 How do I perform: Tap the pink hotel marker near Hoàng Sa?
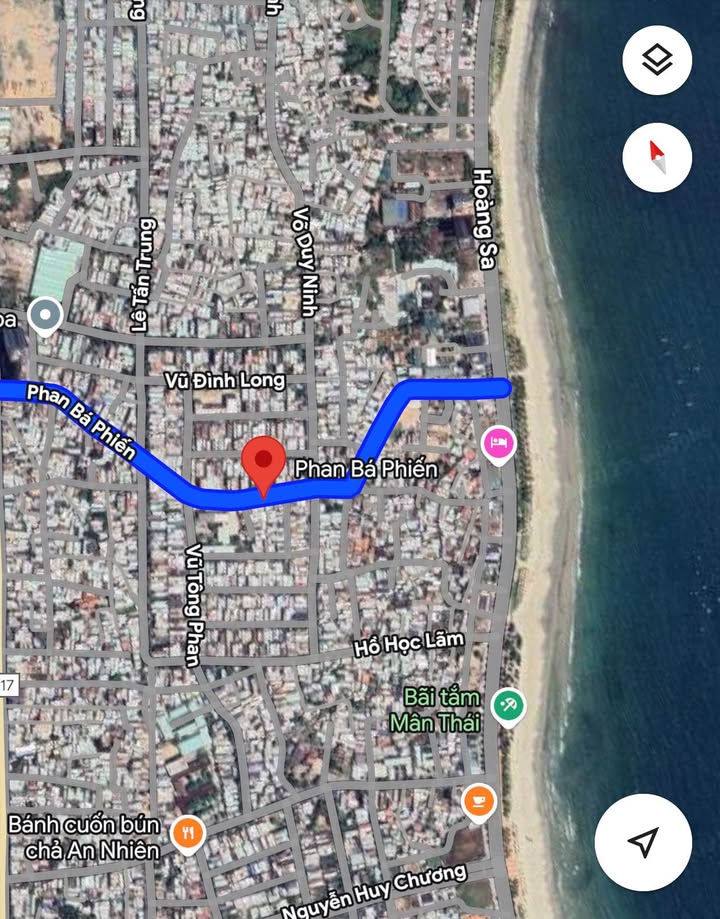tap(499, 442)
